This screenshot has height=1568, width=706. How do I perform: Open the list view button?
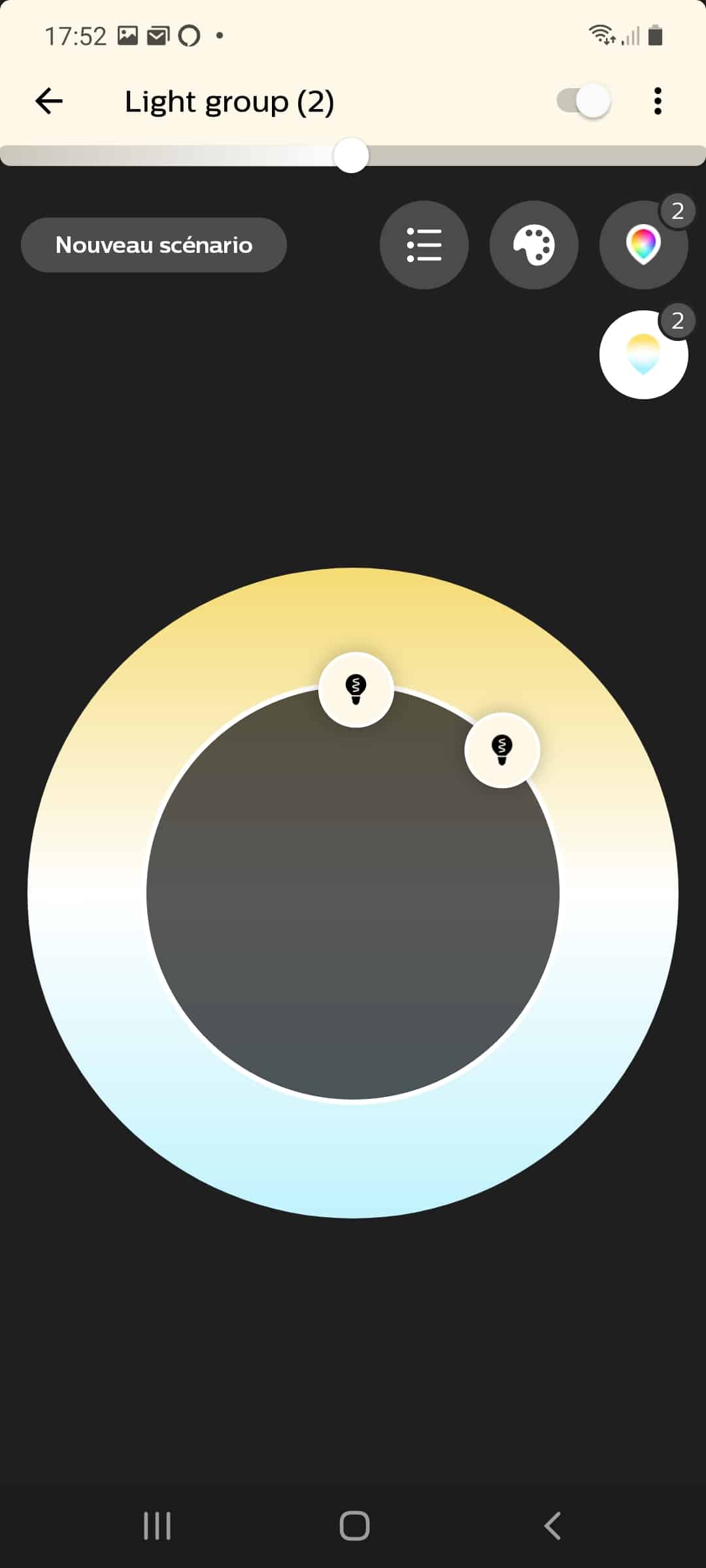424,245
